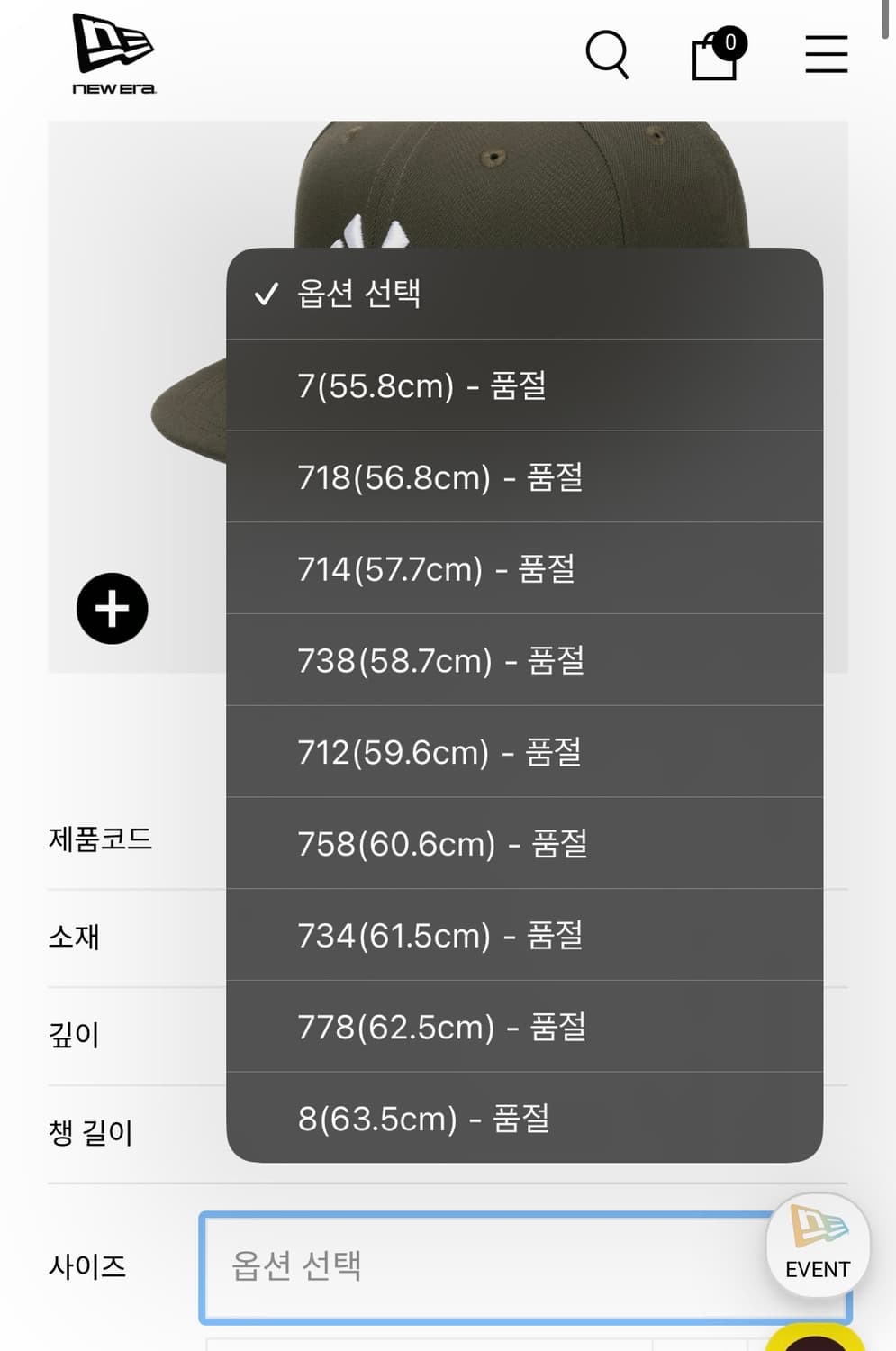896x1351 pixels.
Task: Open the hamburger menu icon
Action: click(x=826, y=55)
